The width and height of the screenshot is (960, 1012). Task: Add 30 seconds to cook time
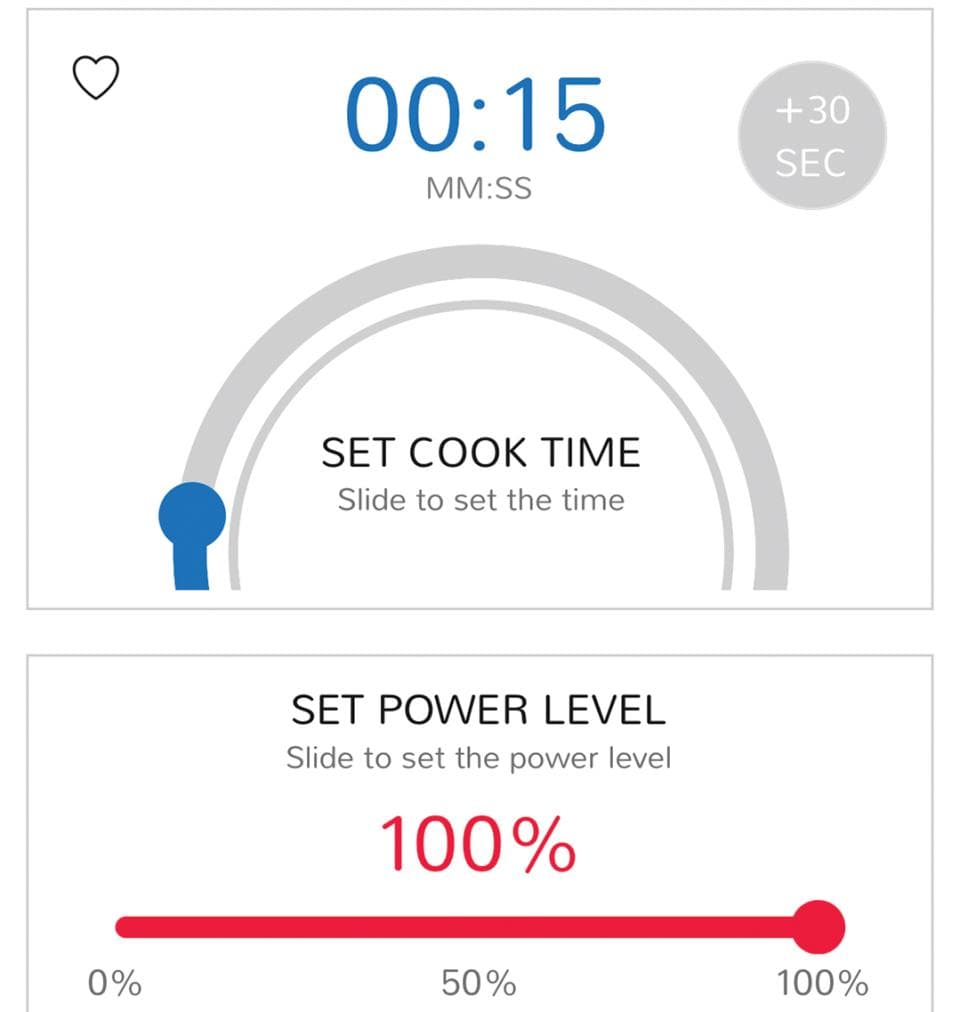pyautogui.click(x=811, y=136)
